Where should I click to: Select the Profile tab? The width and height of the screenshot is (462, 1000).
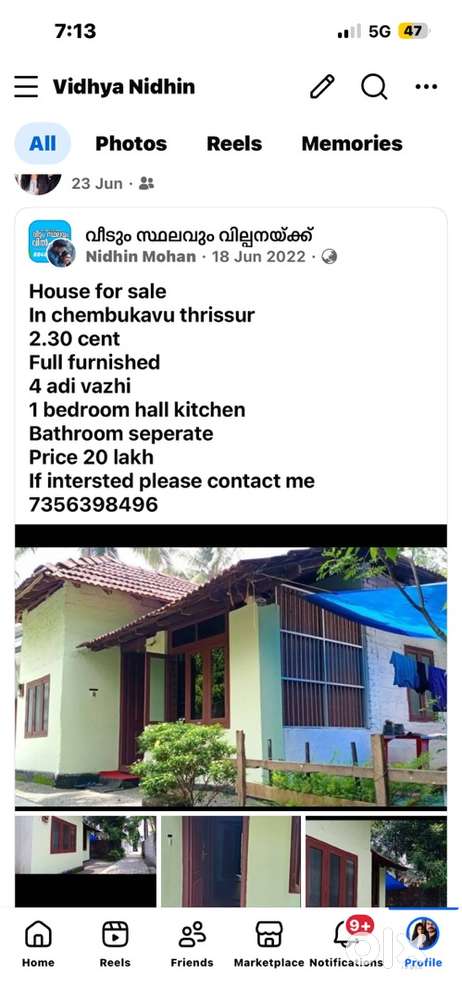[x=422, y=944]
